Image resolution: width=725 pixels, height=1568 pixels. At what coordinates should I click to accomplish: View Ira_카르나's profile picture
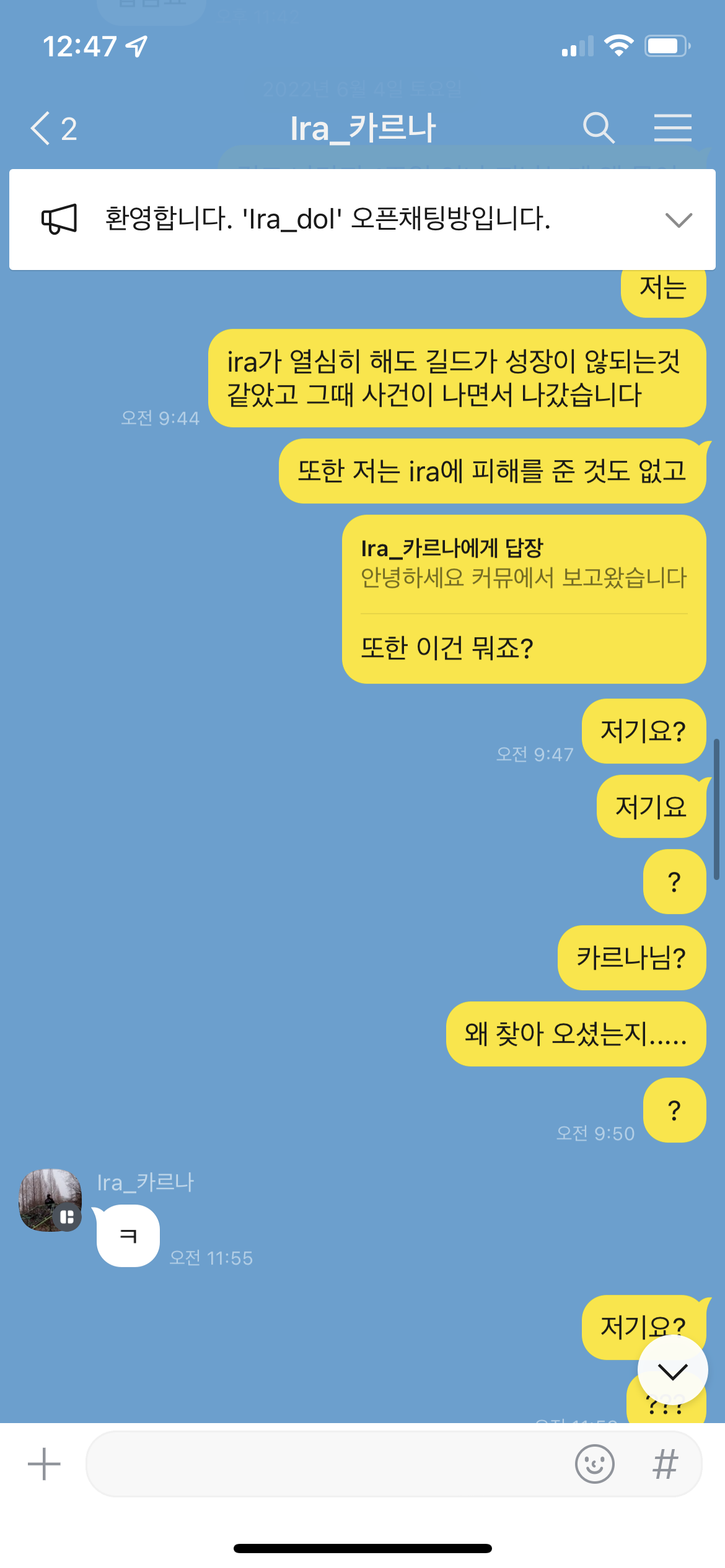[50, 1200]
